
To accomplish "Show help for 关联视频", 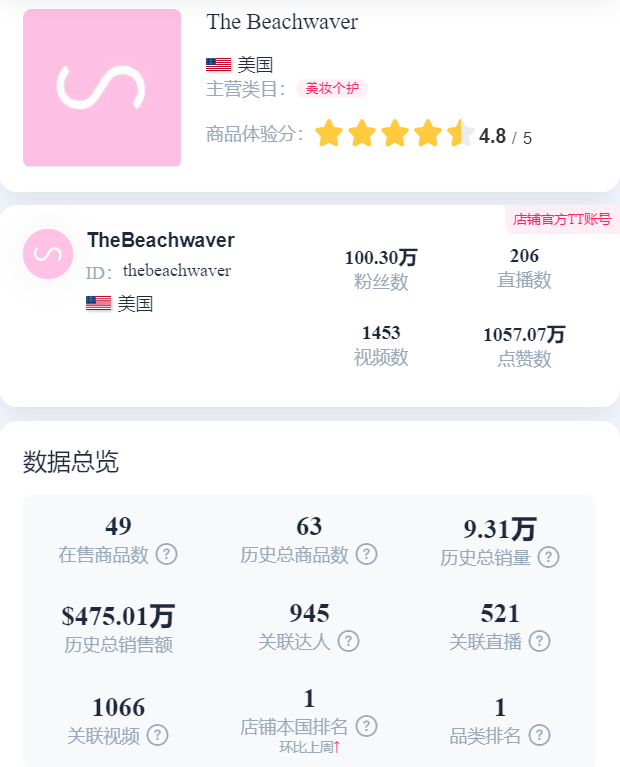I will coord(157,735).
